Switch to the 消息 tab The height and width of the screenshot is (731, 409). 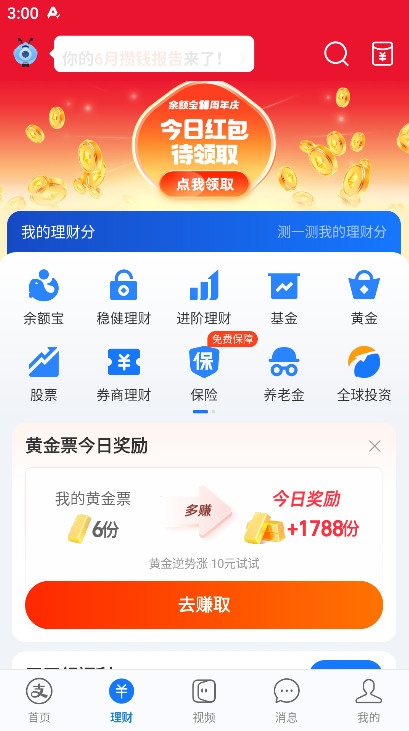tap(286, 701)
